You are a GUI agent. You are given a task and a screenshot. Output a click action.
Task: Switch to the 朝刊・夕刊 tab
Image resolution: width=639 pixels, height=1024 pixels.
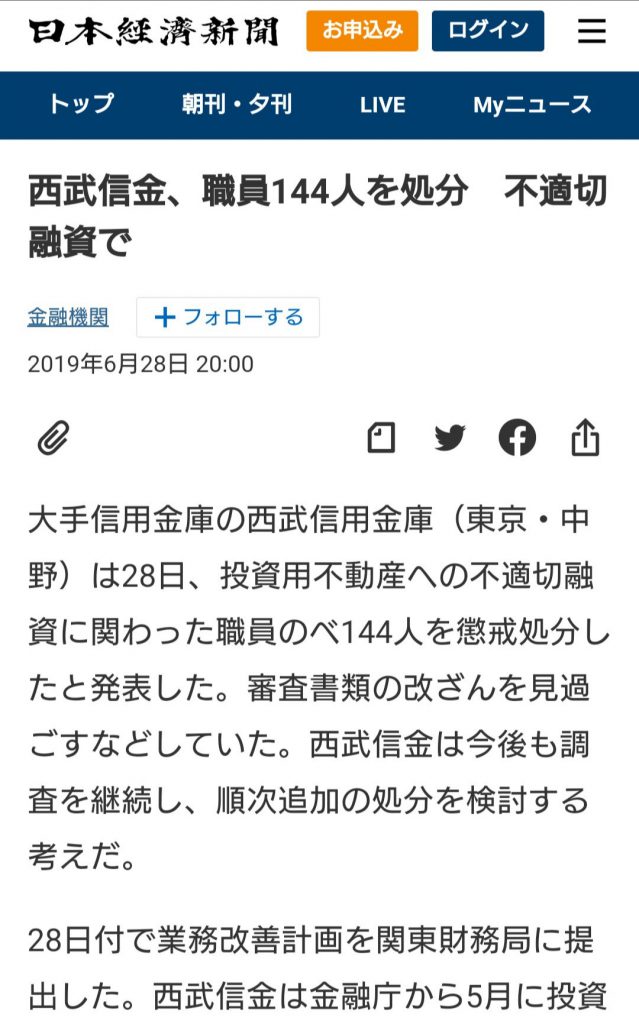[x=237, y=105]
